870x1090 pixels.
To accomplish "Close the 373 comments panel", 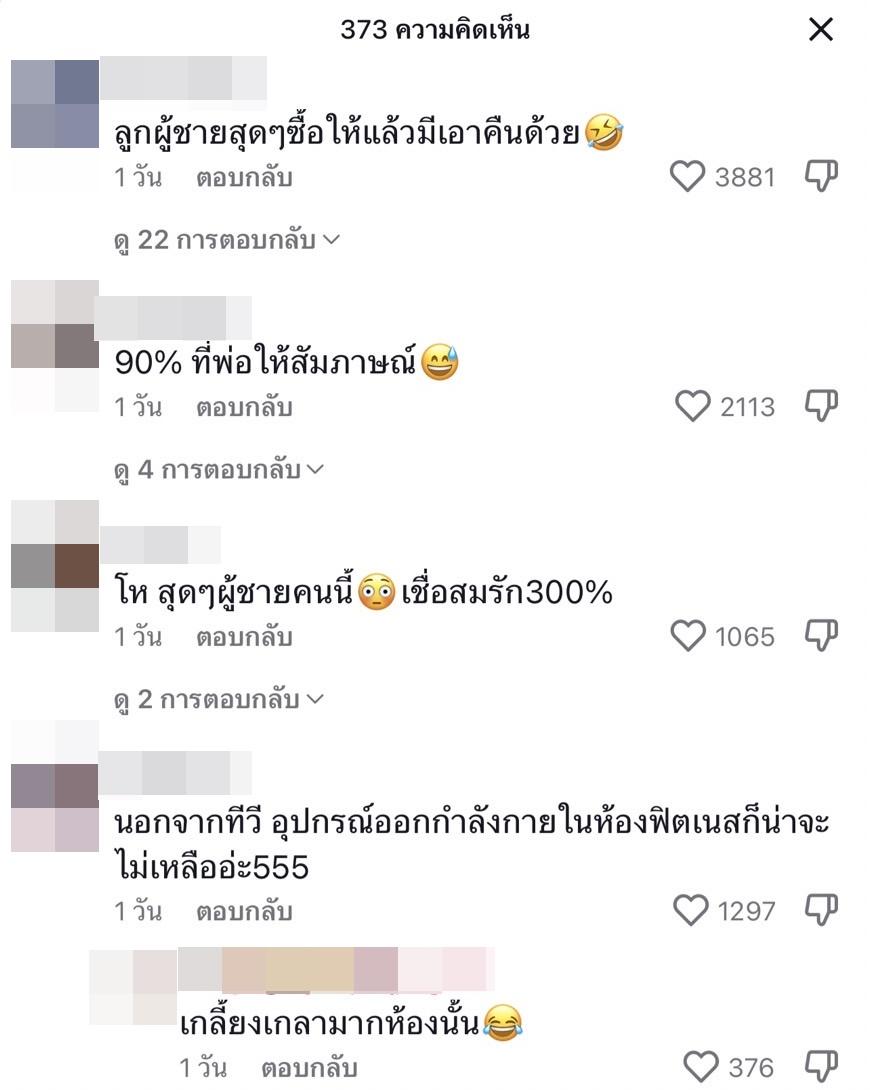I will (820, 30).
